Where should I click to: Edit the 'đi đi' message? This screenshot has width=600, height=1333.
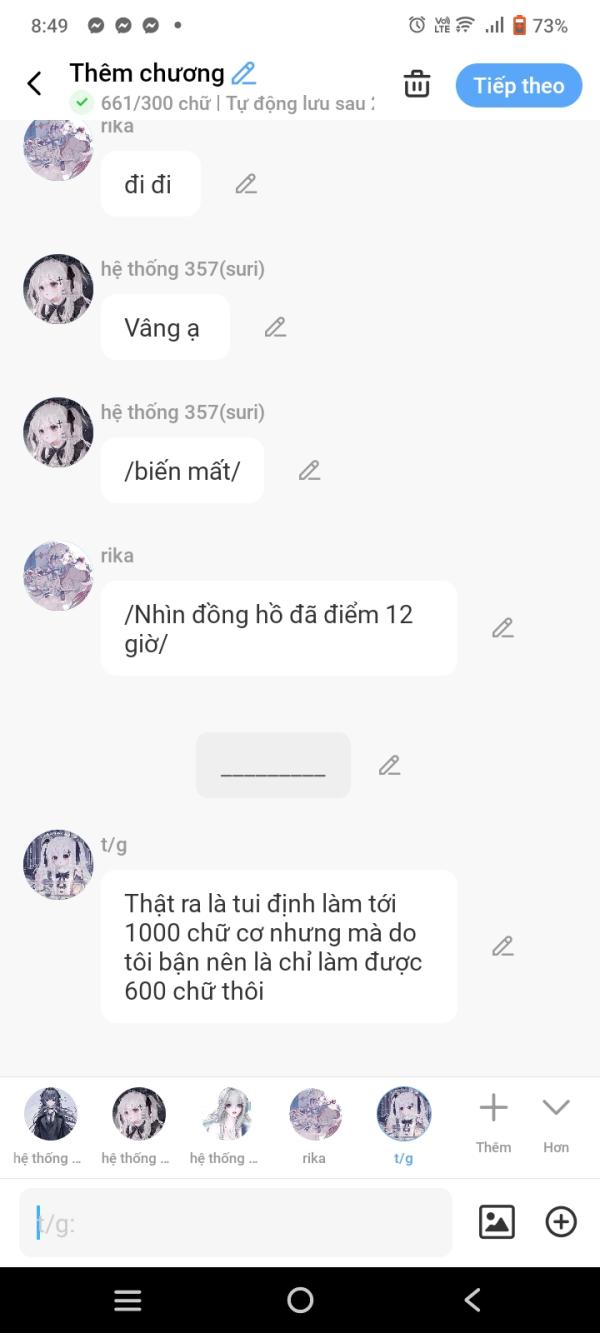pyautogui.click(x=246, y=184)
